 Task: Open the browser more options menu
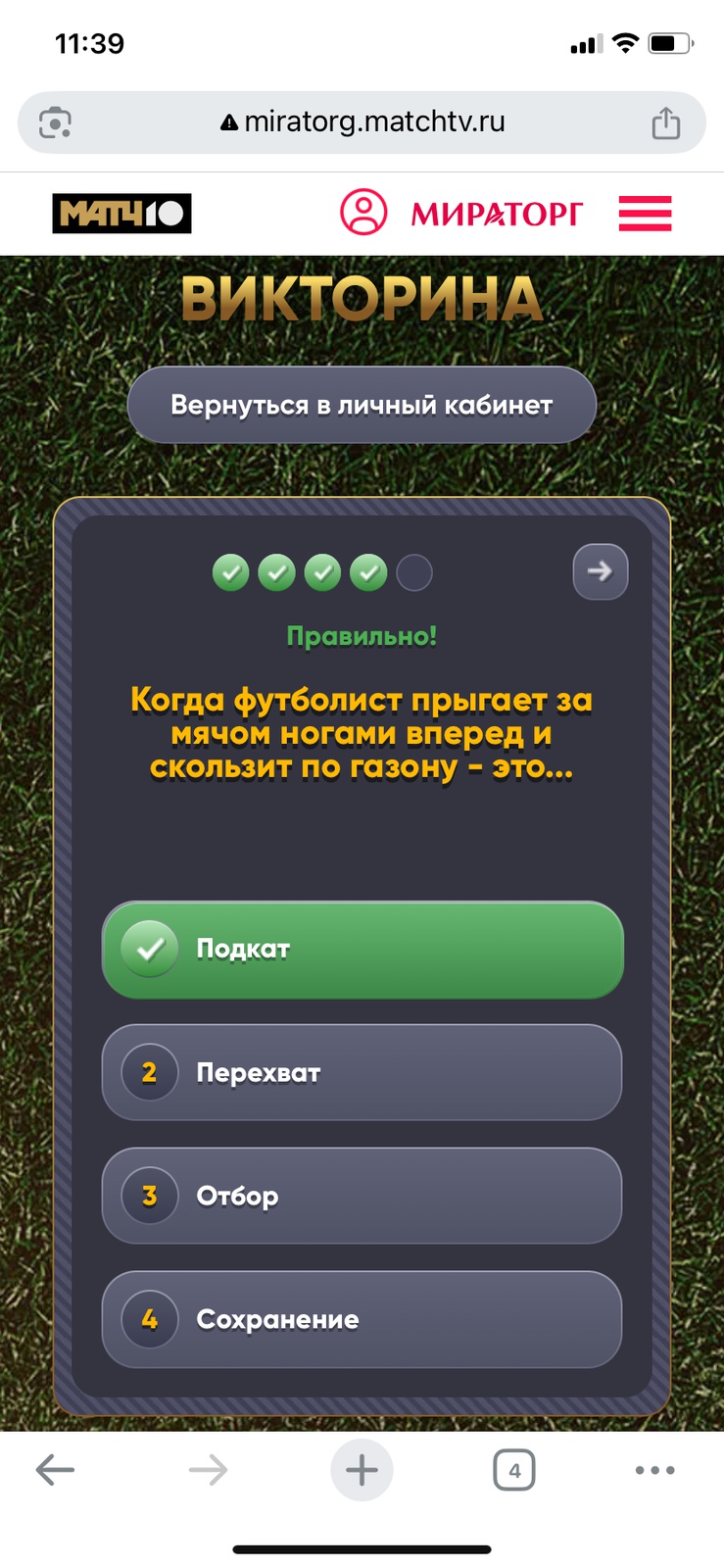click(x=654, y=1469)
